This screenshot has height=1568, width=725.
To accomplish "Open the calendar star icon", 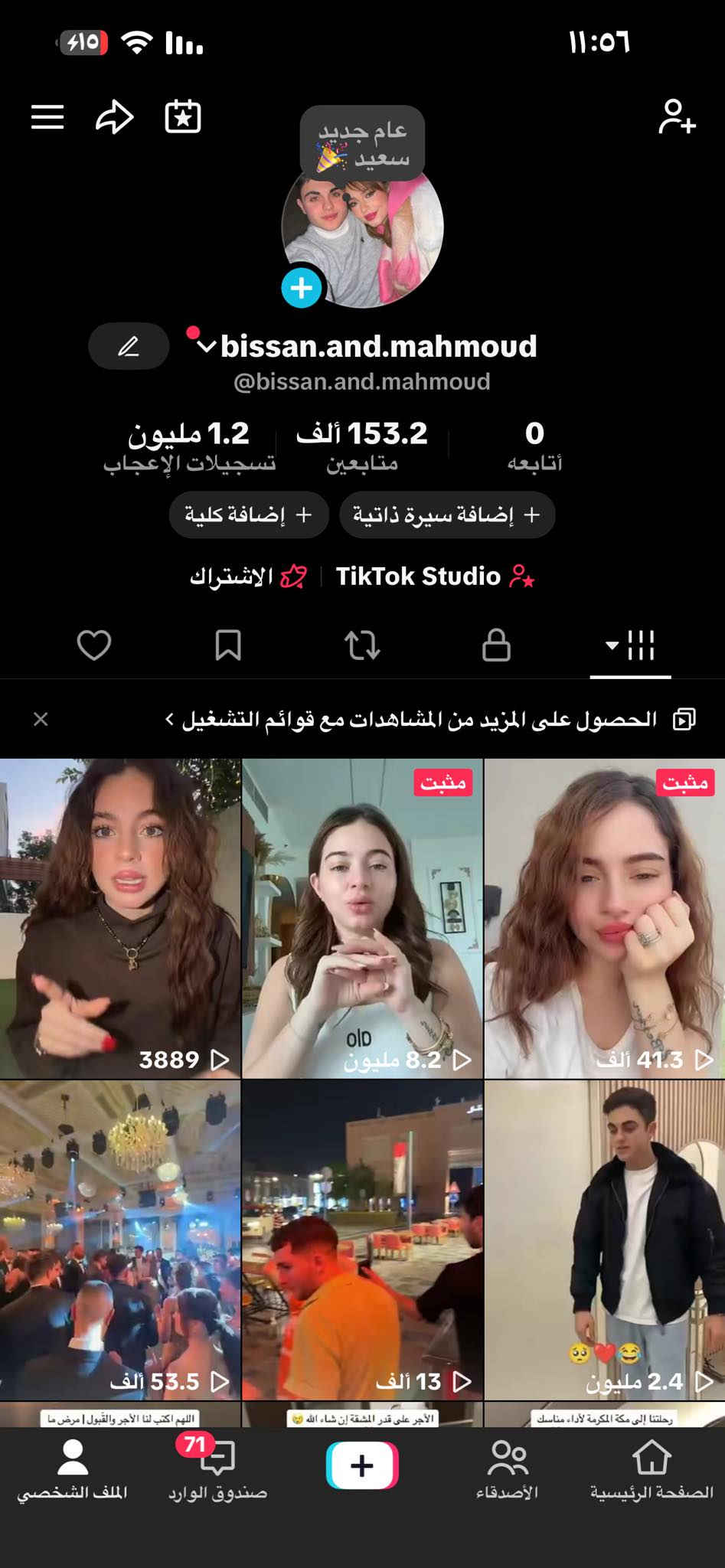I will [x=183, y=117].
